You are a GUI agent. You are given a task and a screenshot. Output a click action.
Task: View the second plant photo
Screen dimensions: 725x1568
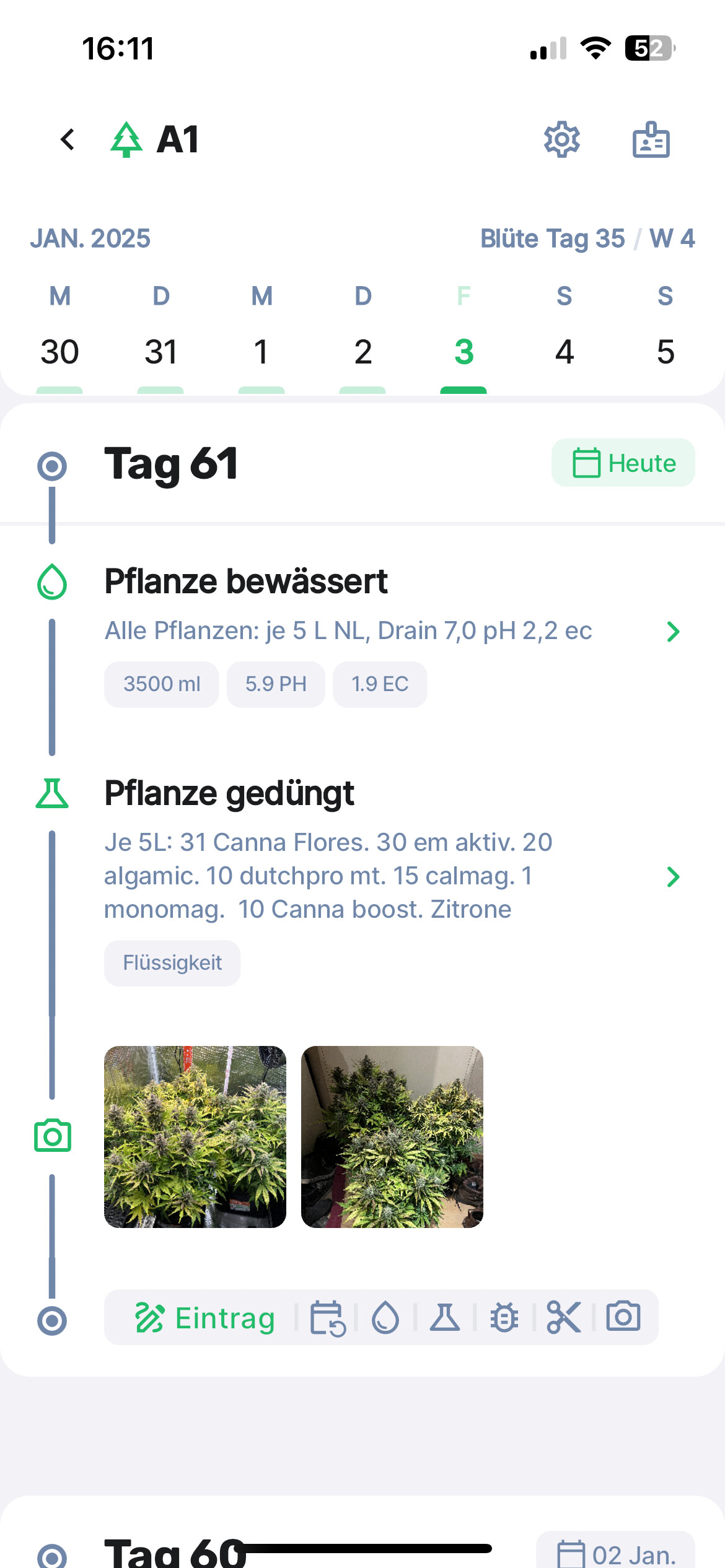coord(392,1136)
